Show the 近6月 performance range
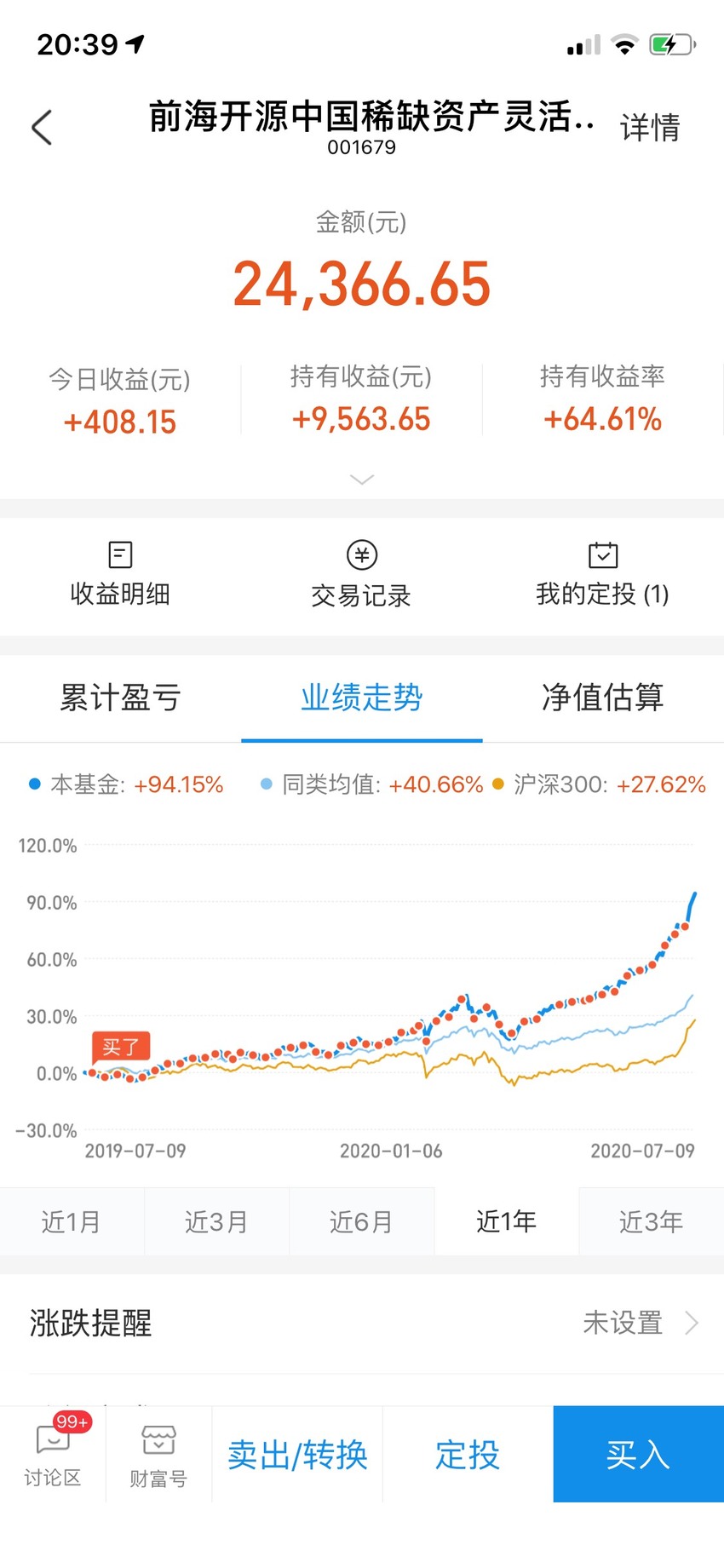Image resolution: width=724 pixels, height=1568 pixels. coord(362,1221)
